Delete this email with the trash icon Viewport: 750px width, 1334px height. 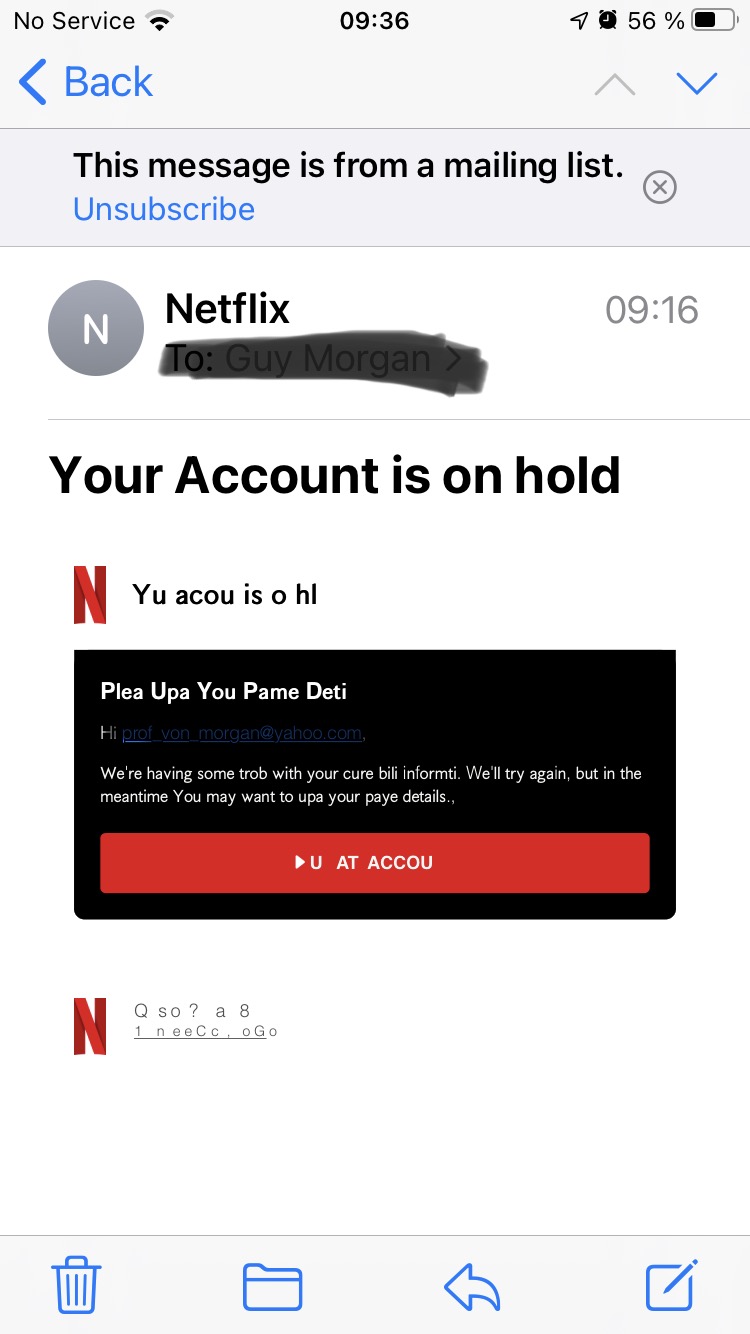(76, 1285)
